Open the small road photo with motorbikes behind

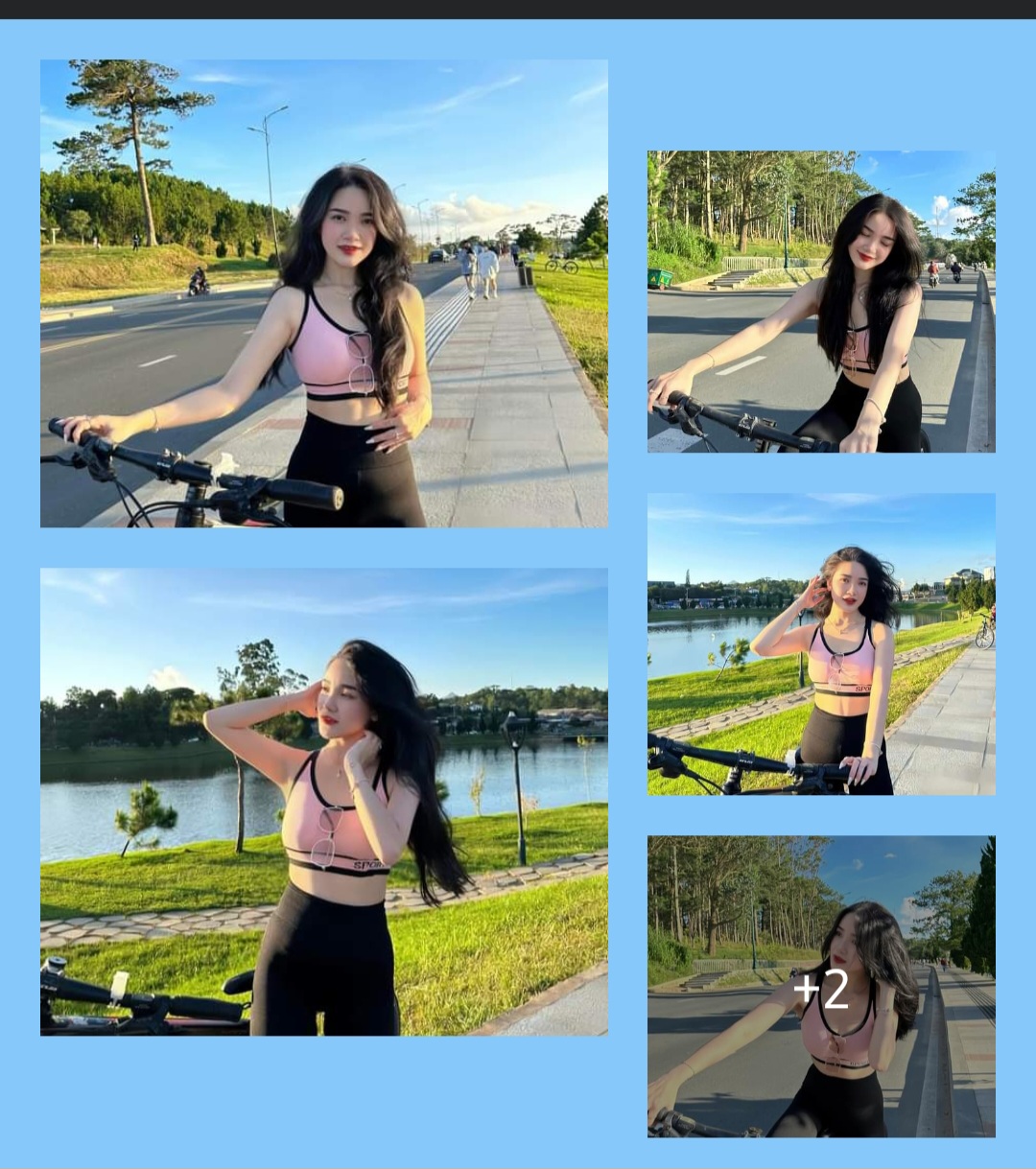point(821,301)
